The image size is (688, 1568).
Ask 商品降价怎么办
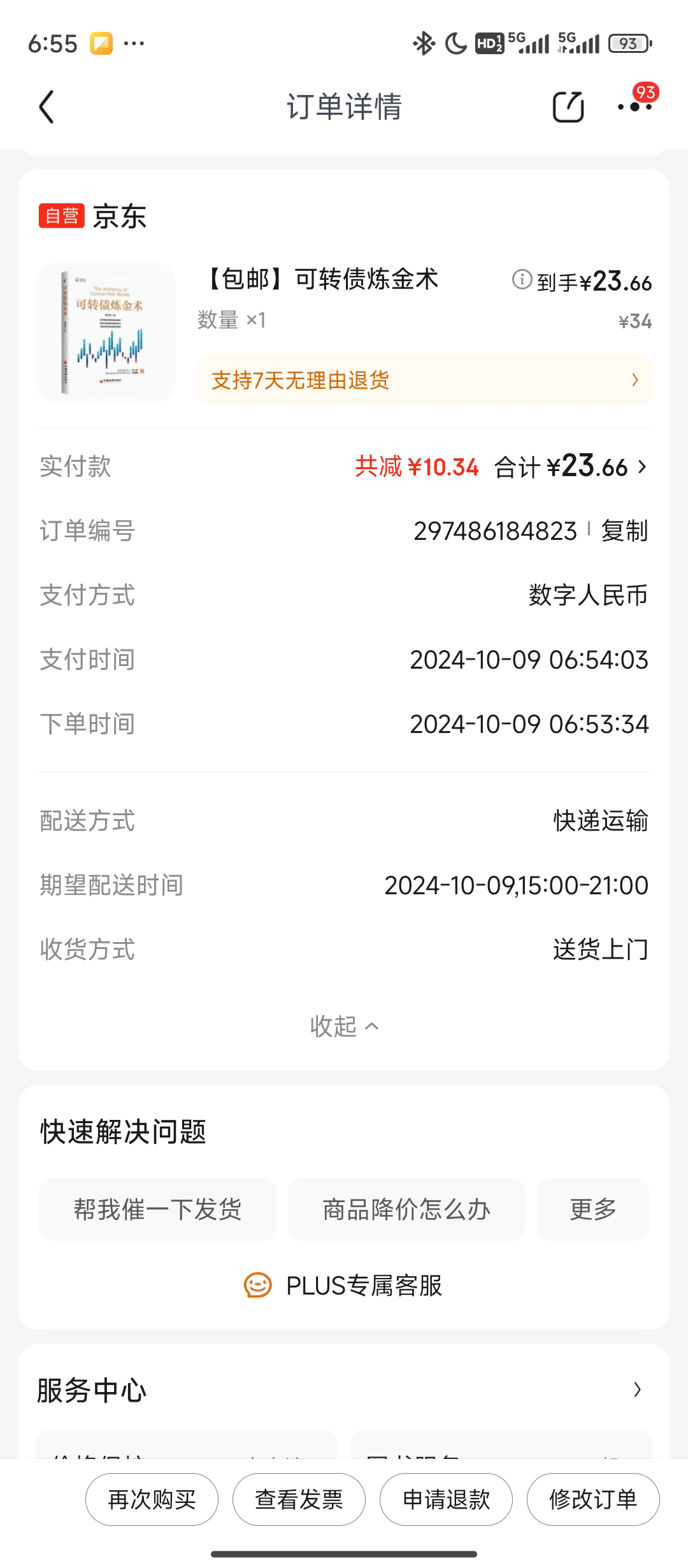tap(406, 1209)
